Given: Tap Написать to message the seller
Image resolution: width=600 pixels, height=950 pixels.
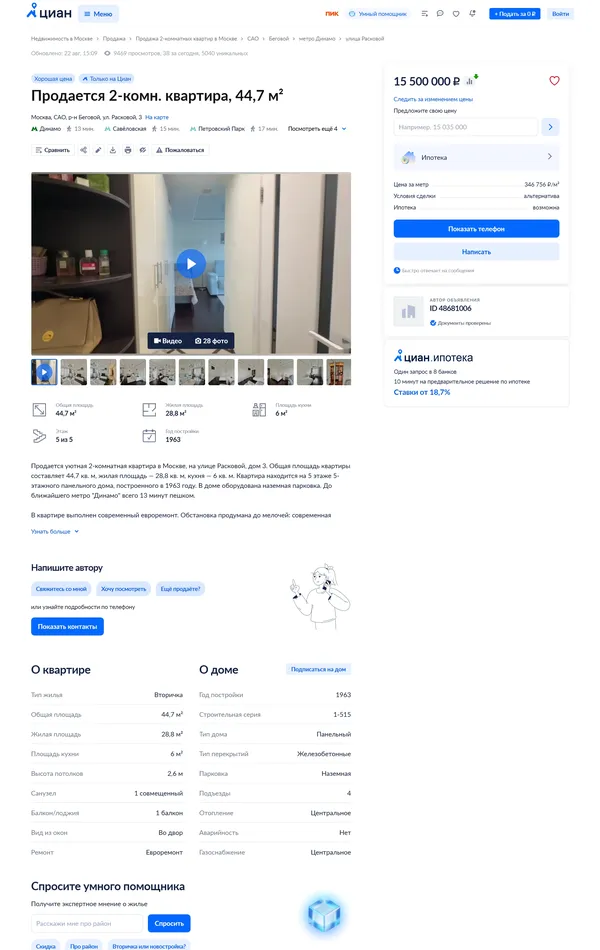Looking at the screenshot, I should [x=476, y=252].
